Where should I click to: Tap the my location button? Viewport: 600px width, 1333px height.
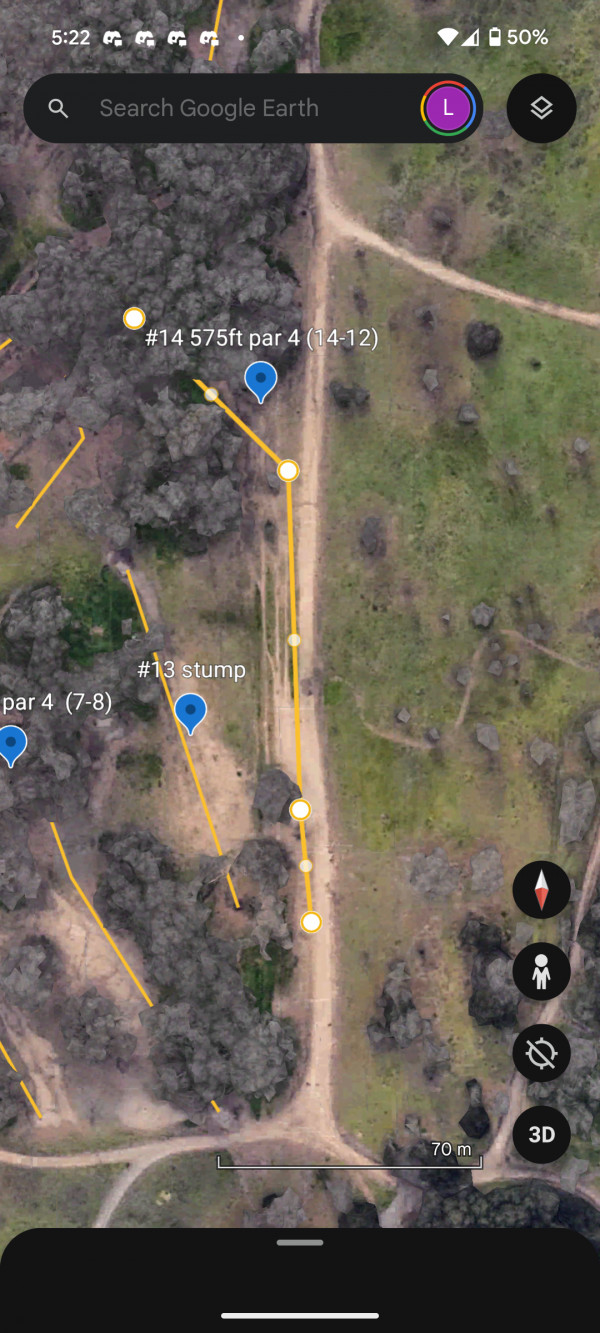click(541, 1053)
